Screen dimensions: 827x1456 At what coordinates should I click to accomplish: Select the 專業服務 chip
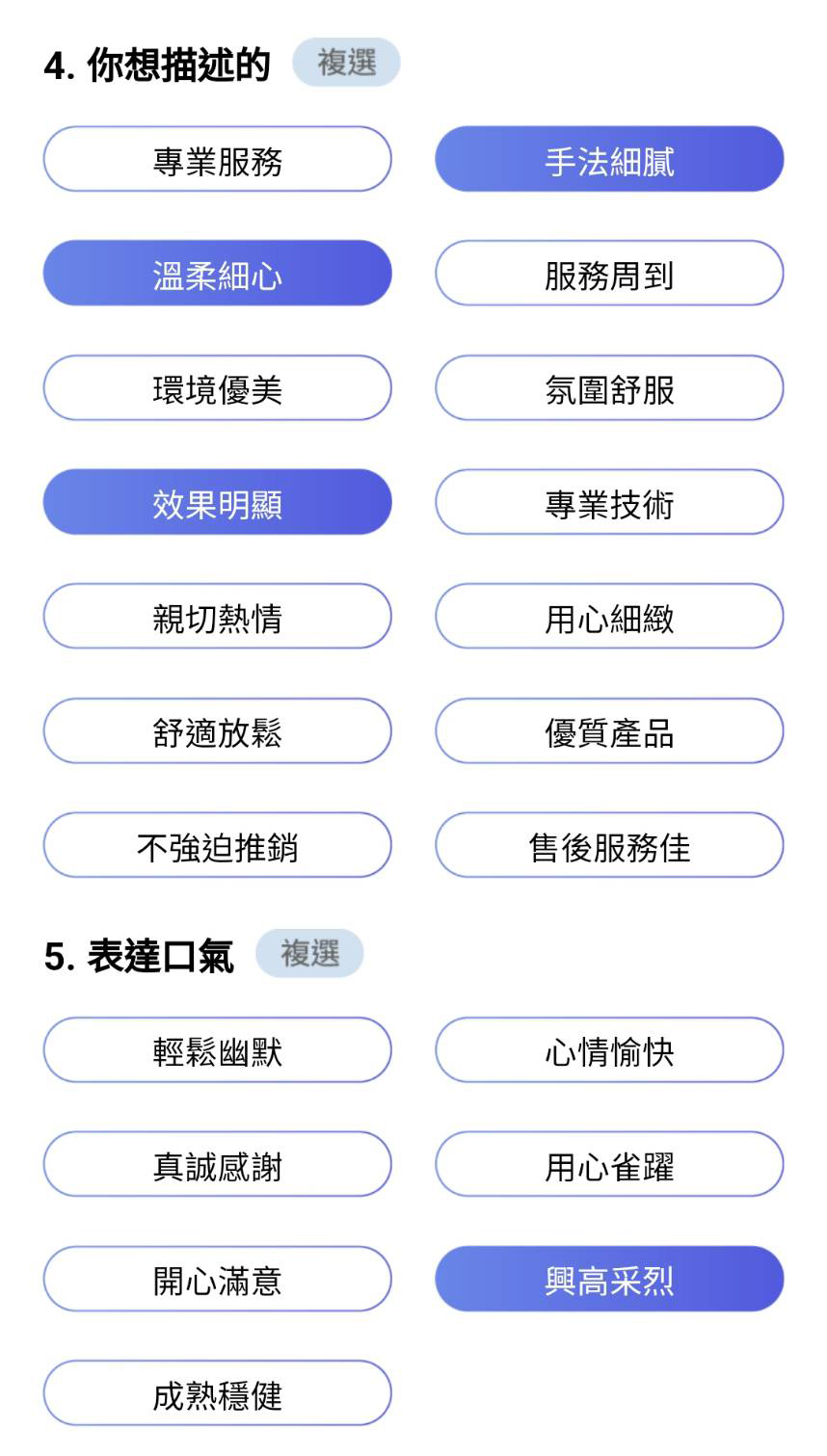coord(218,160)
